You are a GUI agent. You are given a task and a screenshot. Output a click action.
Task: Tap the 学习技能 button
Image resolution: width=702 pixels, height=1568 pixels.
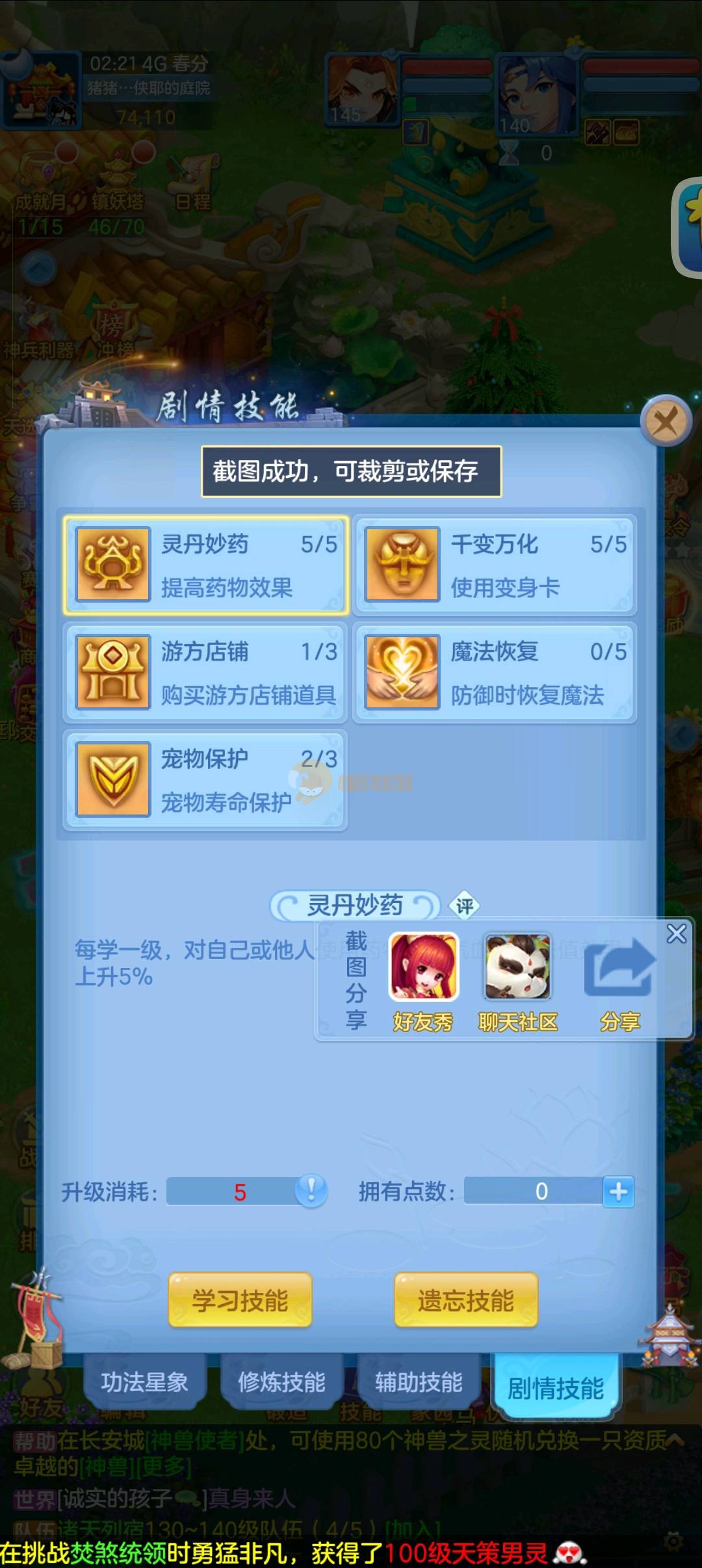coord(240,1300)
